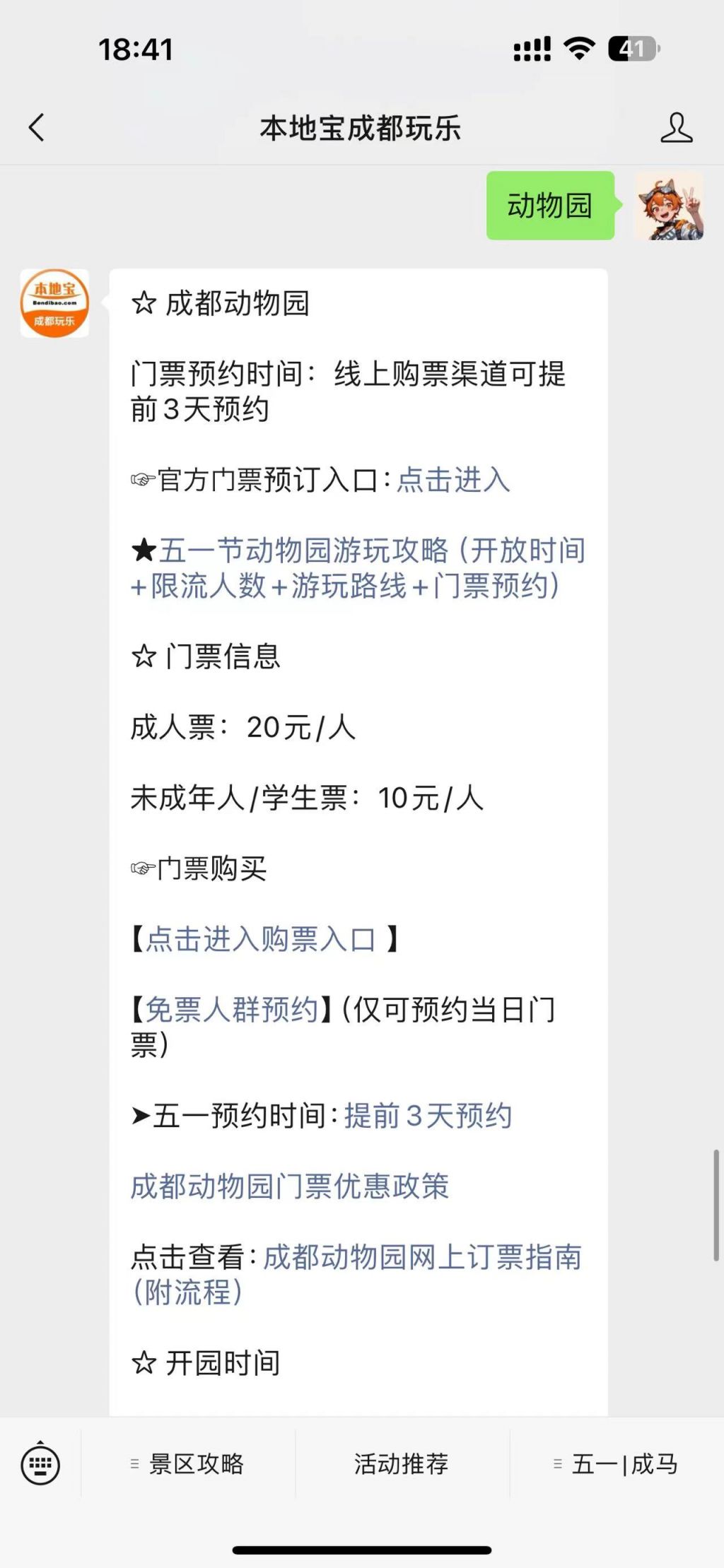
Task: Open the 提前3天预约 link
Action: 428,1116
